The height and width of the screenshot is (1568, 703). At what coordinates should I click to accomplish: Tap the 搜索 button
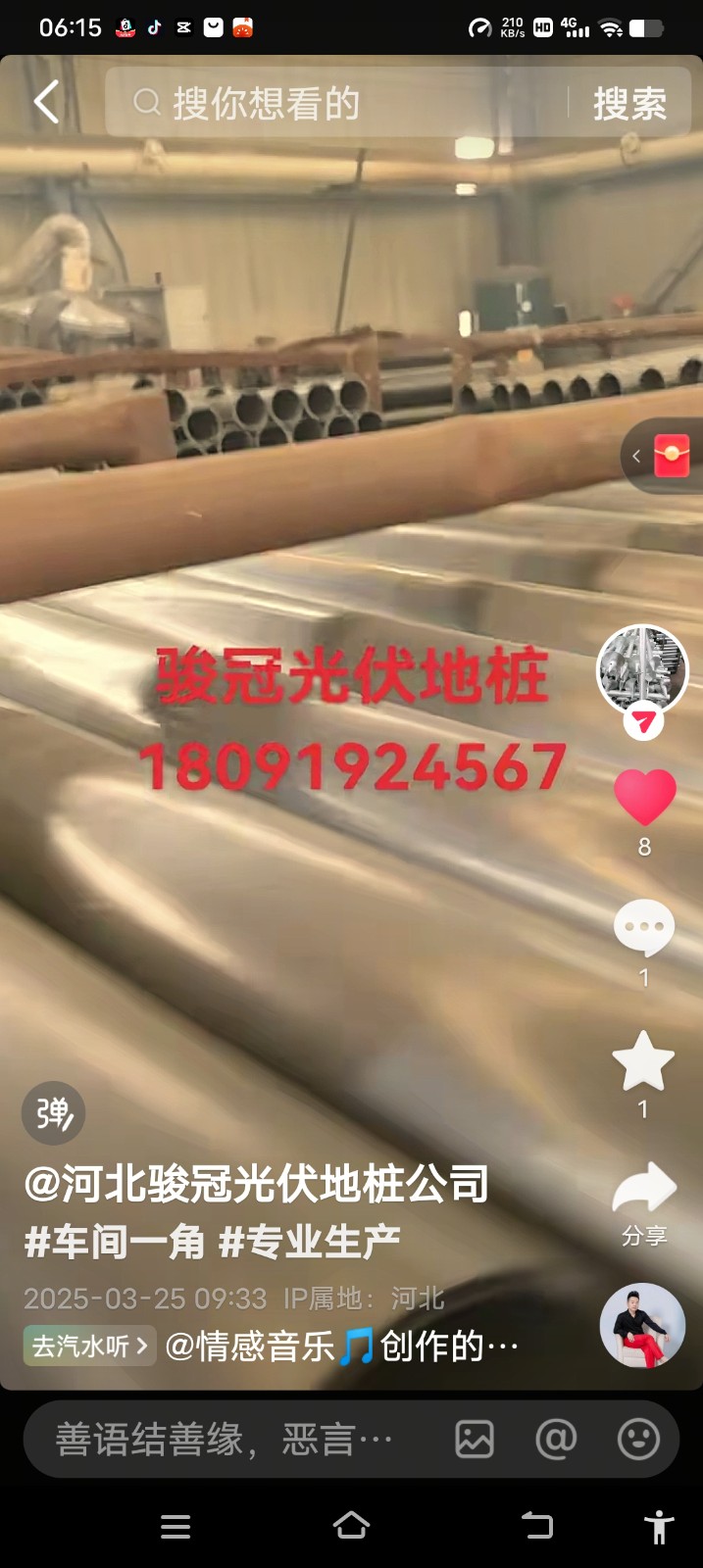629,104
